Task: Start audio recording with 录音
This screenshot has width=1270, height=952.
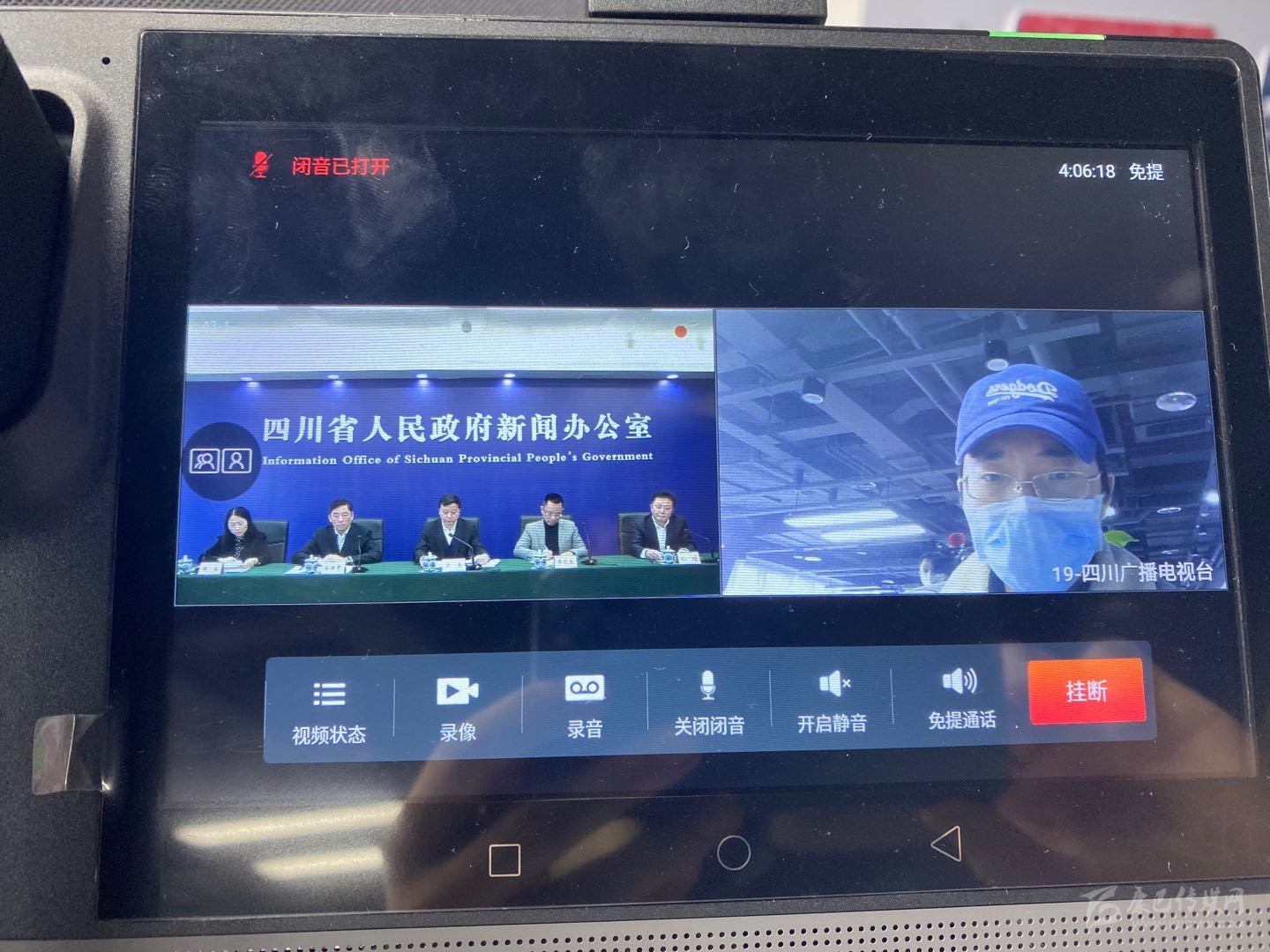Action: [585, 705]
